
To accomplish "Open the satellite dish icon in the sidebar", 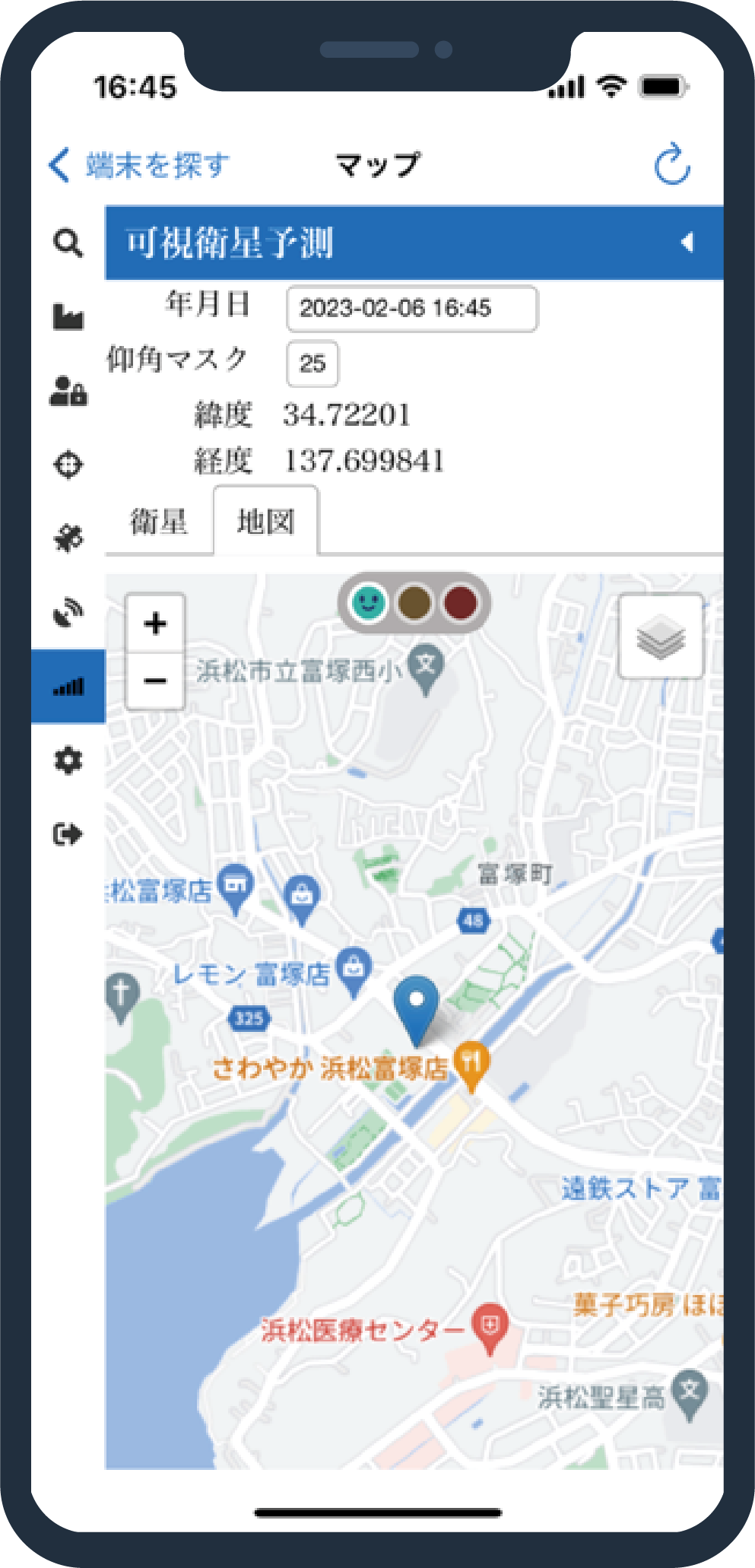I will pyautogui.click(x=68, y=613).
